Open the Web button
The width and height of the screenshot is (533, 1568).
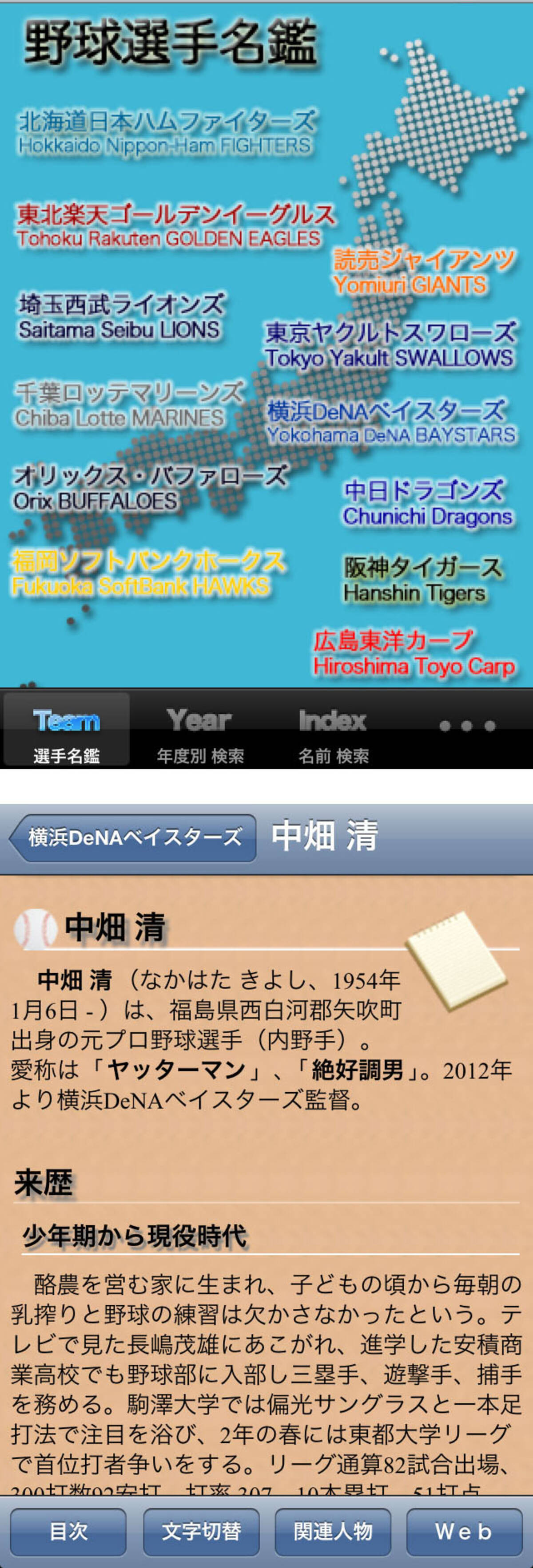[x=464, y=1532]
